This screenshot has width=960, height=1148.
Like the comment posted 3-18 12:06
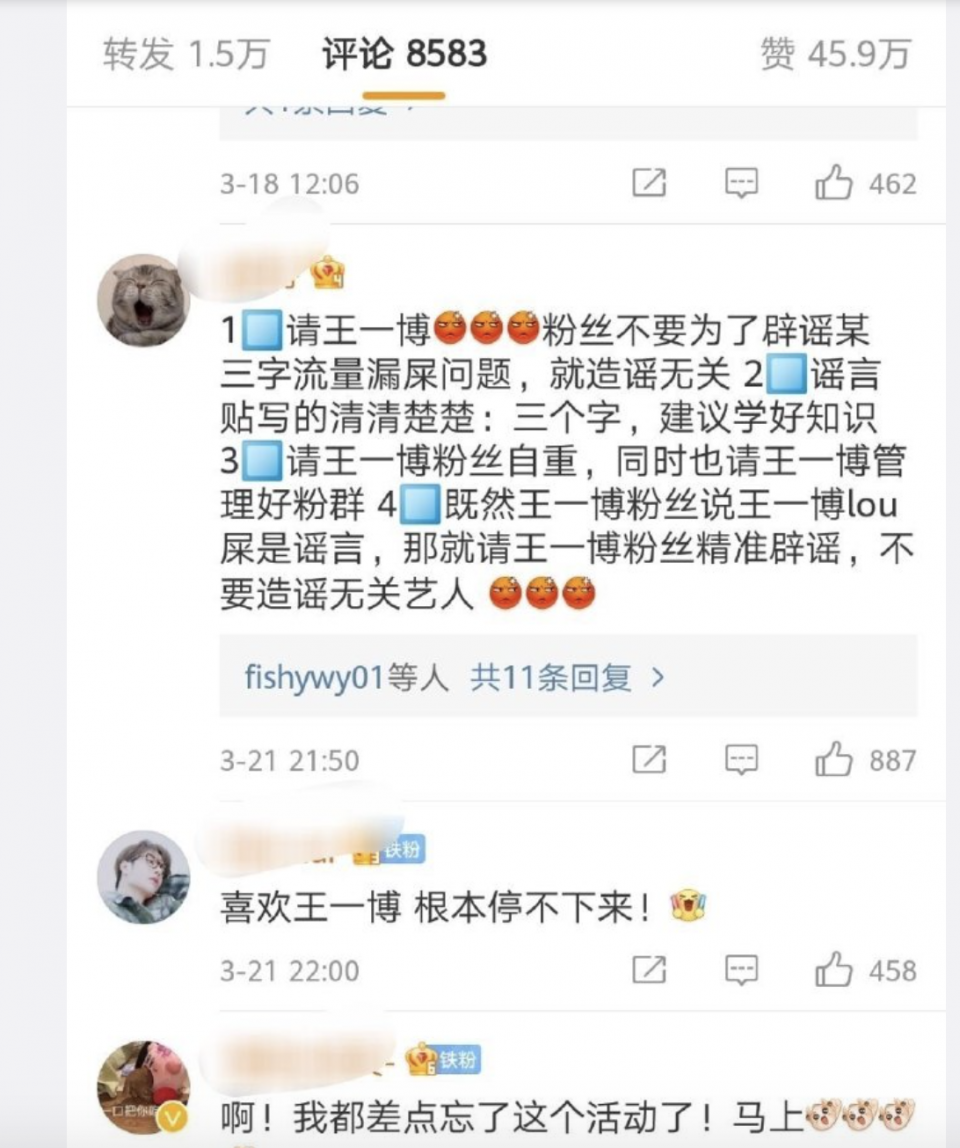(x=834, y=183)
